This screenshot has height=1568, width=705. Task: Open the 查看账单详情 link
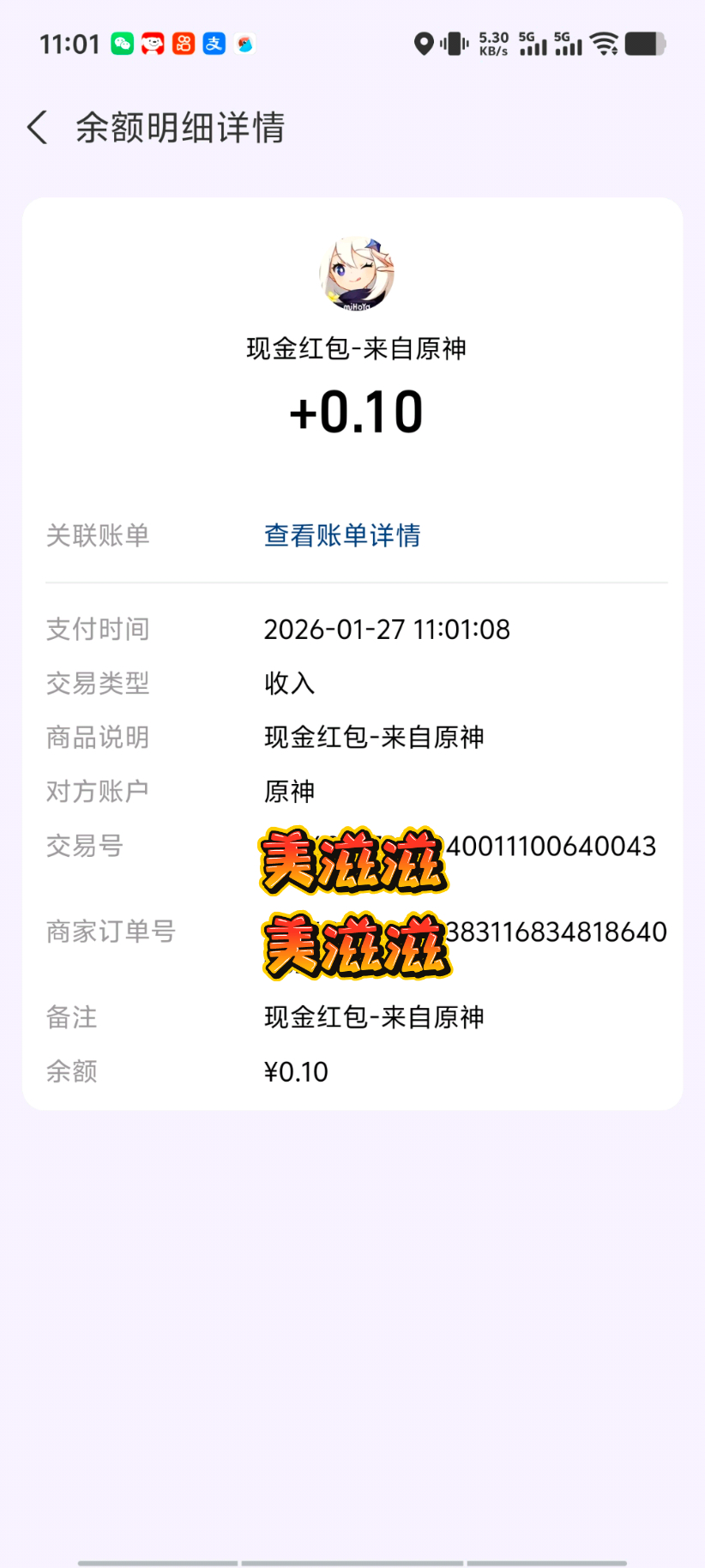click(x=342, y=535)
